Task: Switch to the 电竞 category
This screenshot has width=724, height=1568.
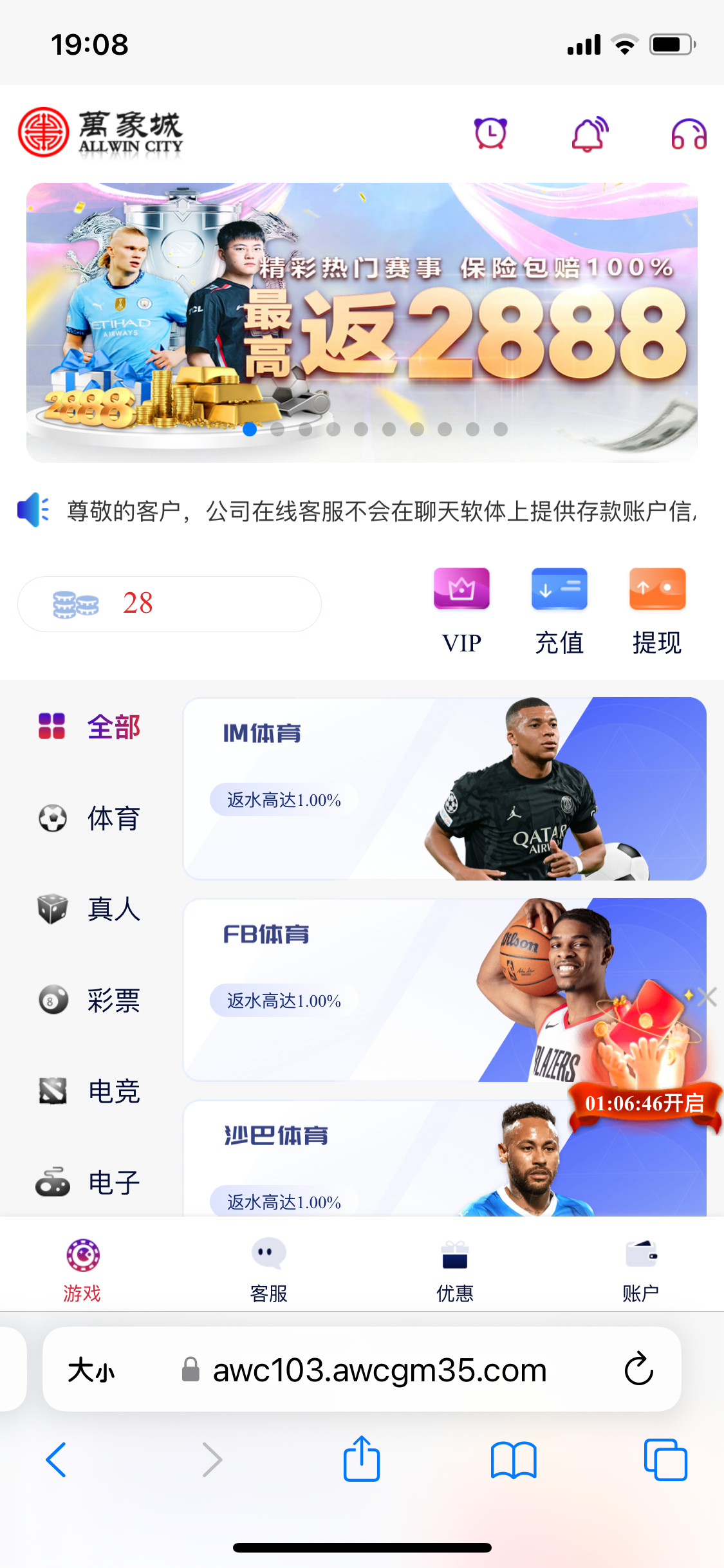Action: click(x=89, y=1091)
